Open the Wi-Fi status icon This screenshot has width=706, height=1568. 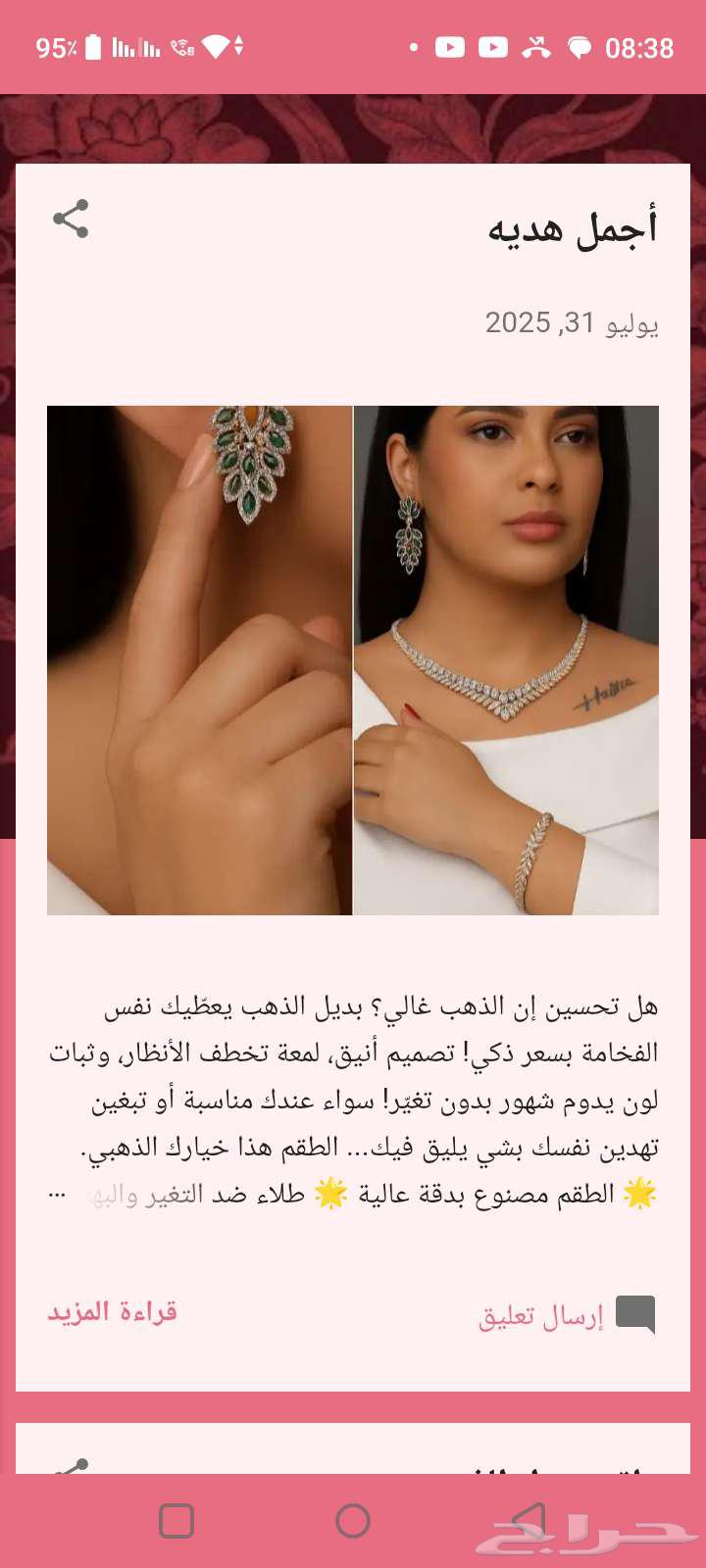[215, 44]
